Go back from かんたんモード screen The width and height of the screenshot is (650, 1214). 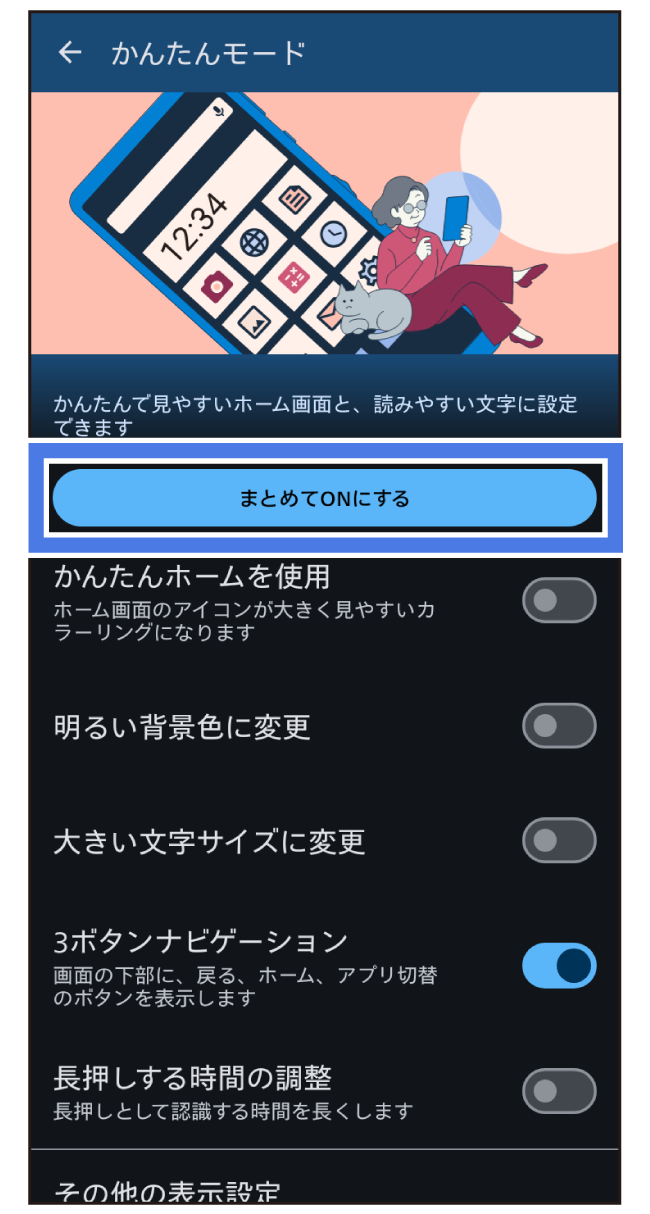pos(69,53)
